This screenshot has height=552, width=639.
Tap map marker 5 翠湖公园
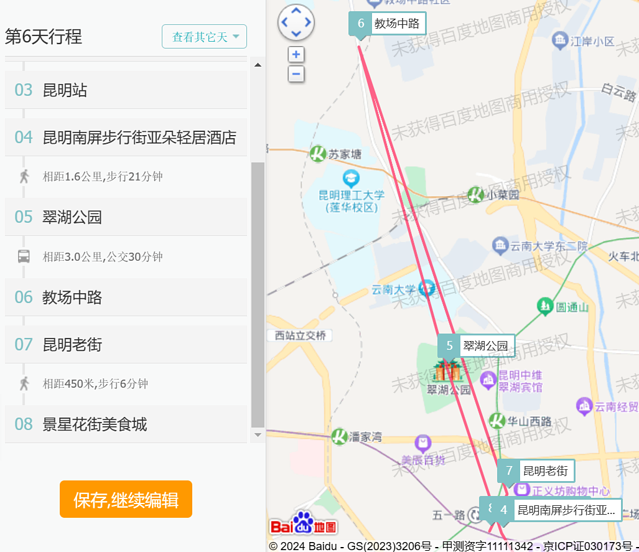[475, 346]
